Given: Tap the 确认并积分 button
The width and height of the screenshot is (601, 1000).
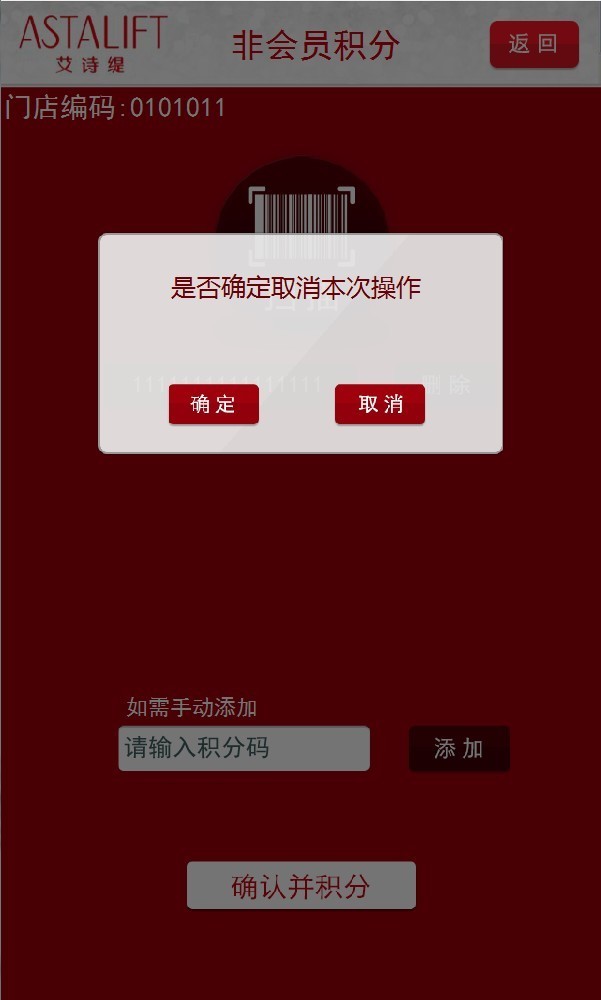Looking at the screenshot, I should tap(301, 885).
